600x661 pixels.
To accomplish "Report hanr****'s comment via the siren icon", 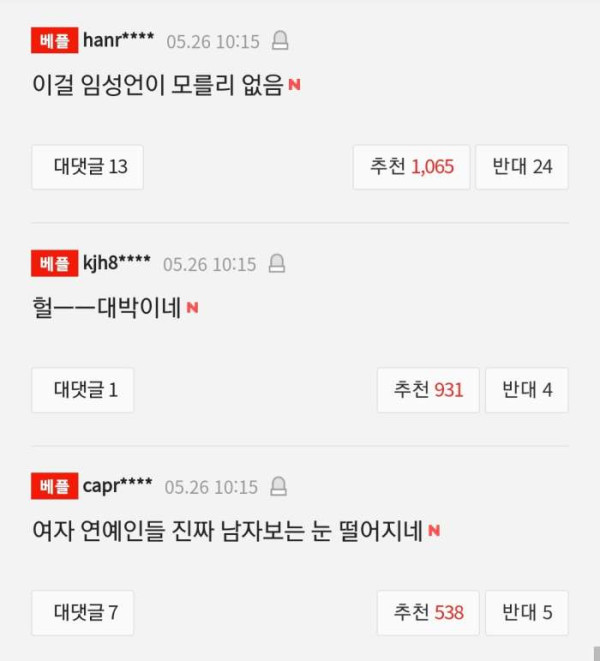I will click(281, 41).
